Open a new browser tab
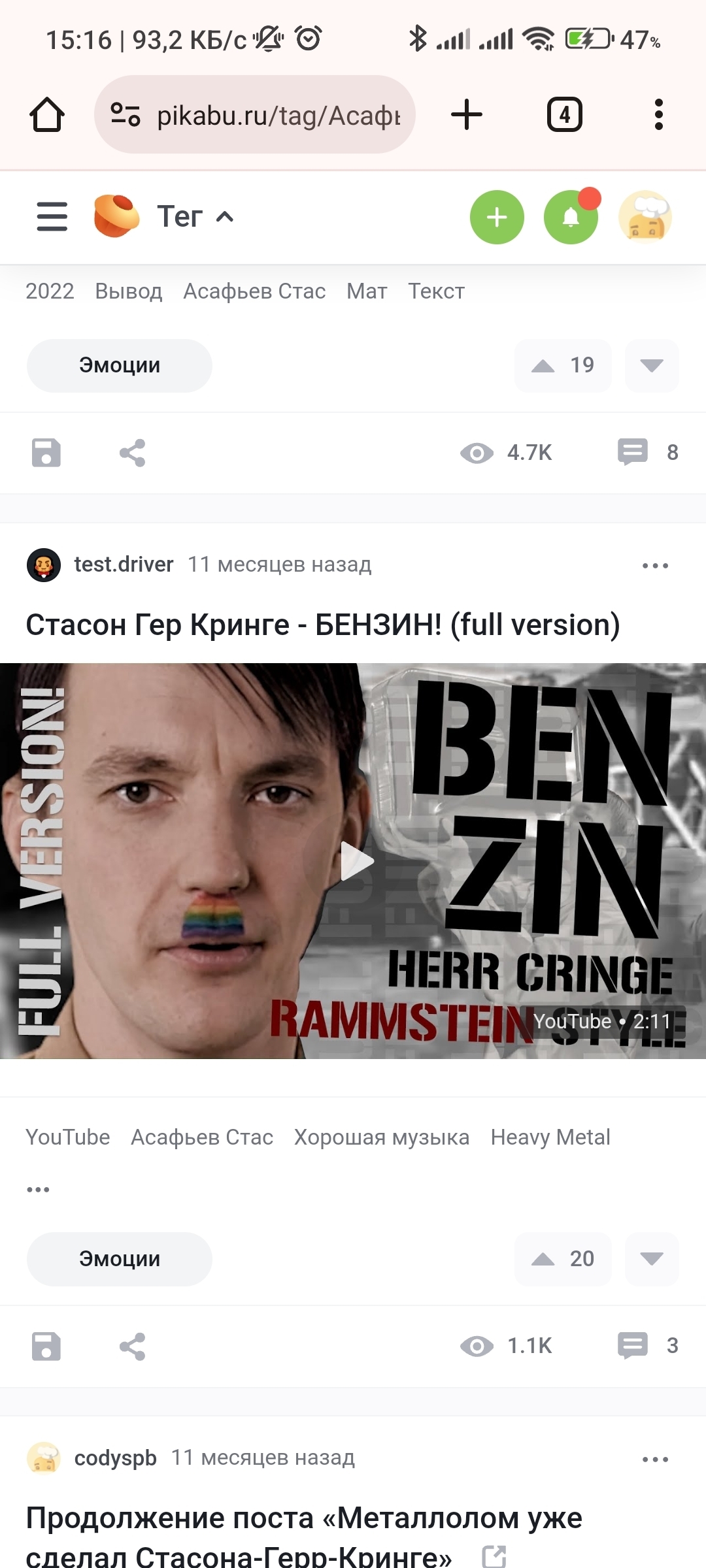Image resolution: width=706 pixels, height=1568 pixels. (x=467, y=115)
